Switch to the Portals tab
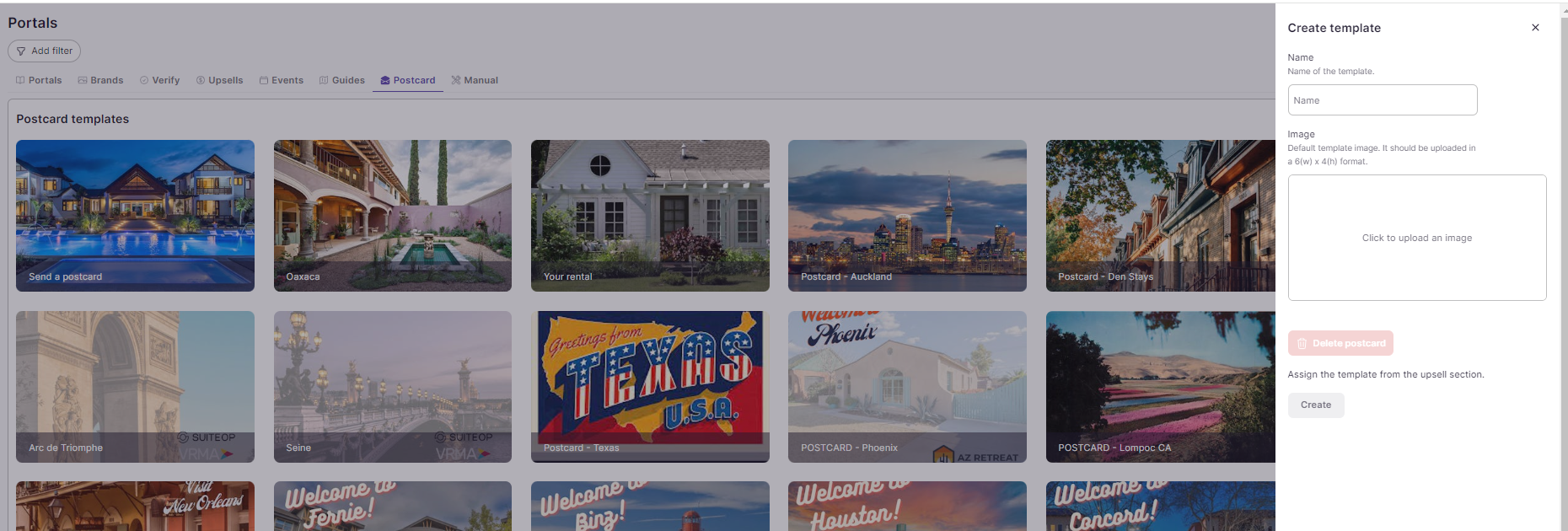The image size is (1568, 531). [x=39, y=81]
